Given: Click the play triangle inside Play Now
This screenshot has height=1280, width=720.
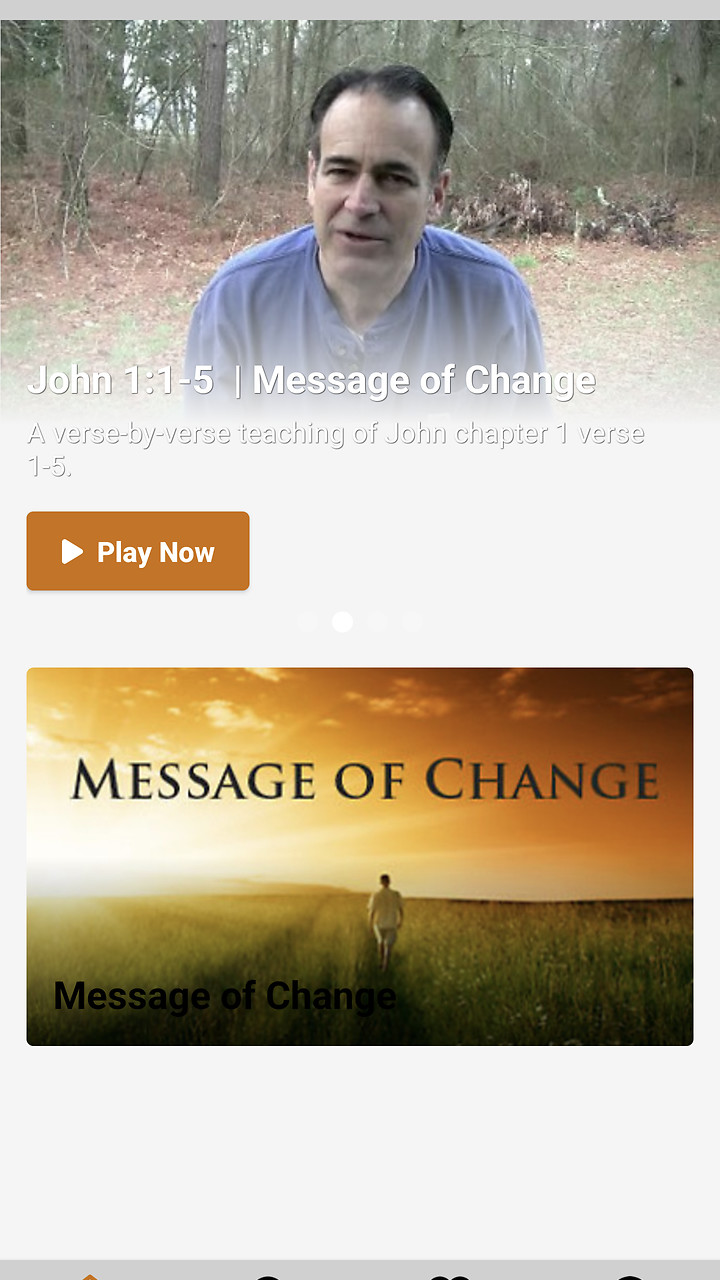Looking at the screenshot, I should coord(70,550).
